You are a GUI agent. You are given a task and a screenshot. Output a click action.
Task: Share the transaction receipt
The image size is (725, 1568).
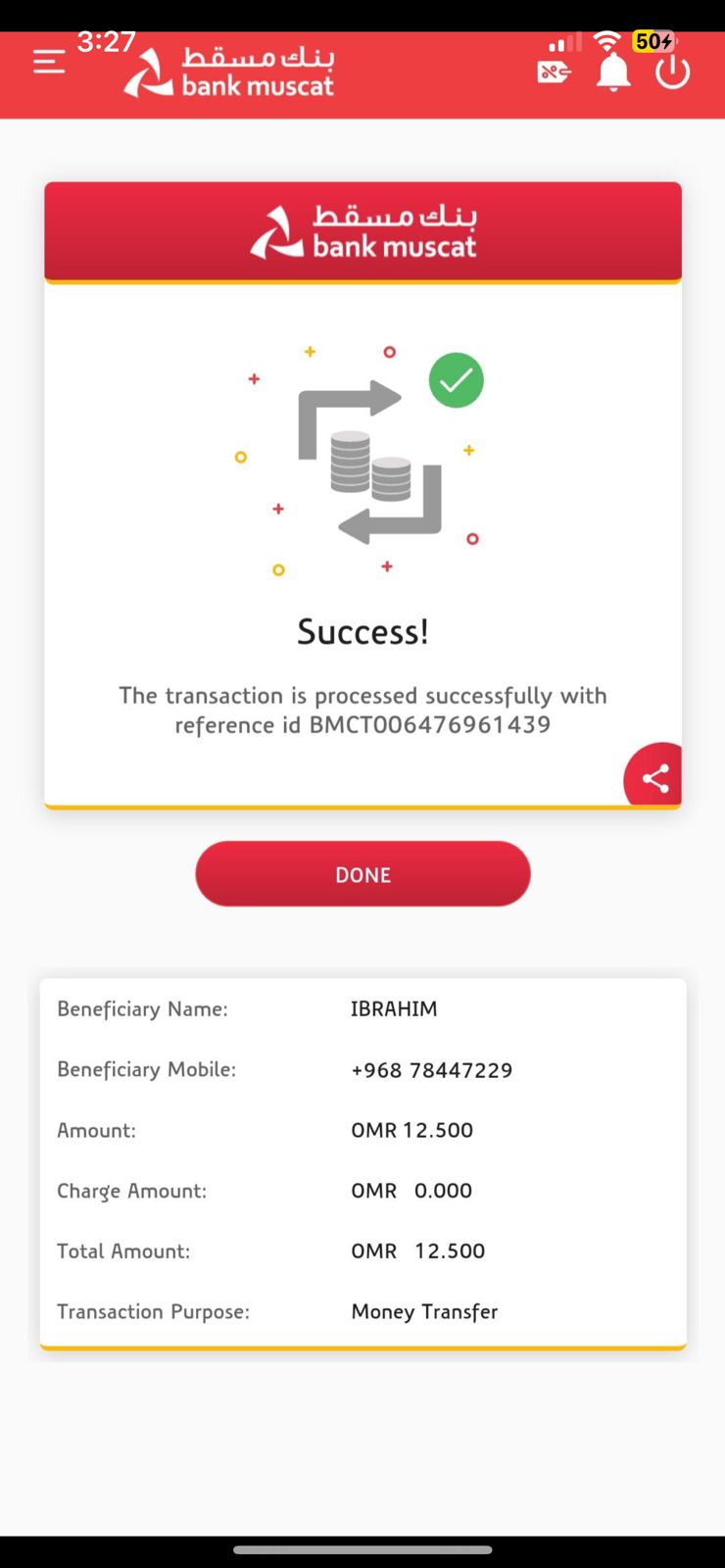pos(654,778)
